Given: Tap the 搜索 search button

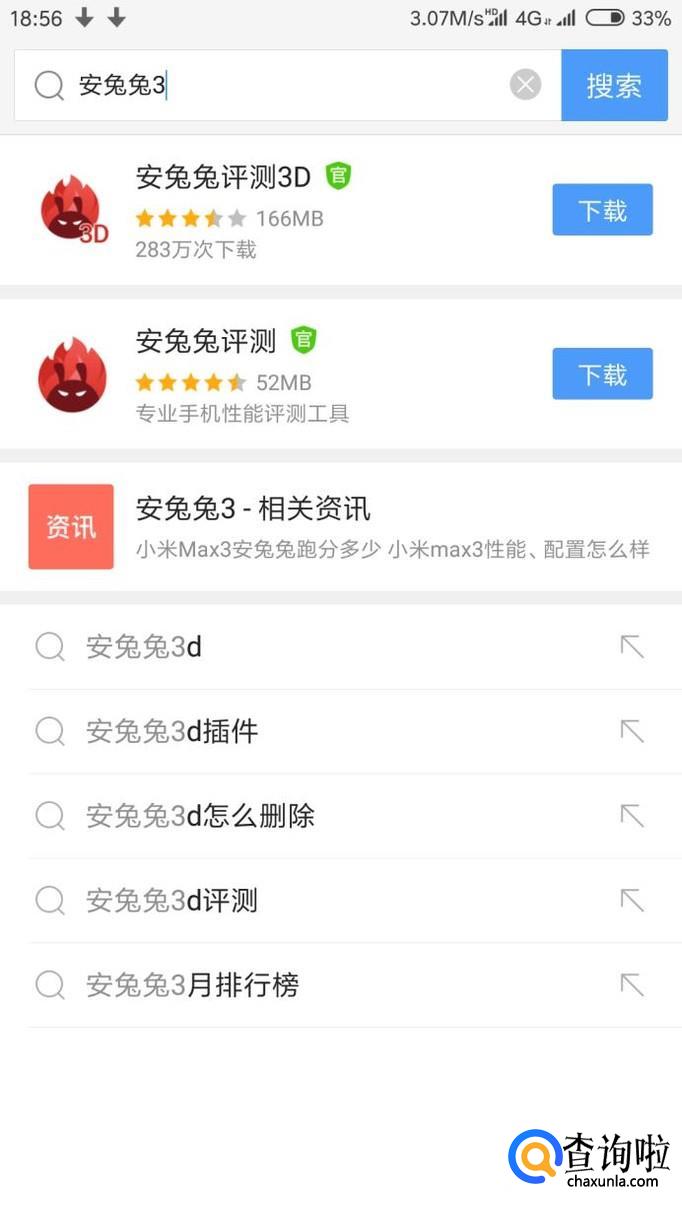Looking at the screenshot, I should pos(614,85).
